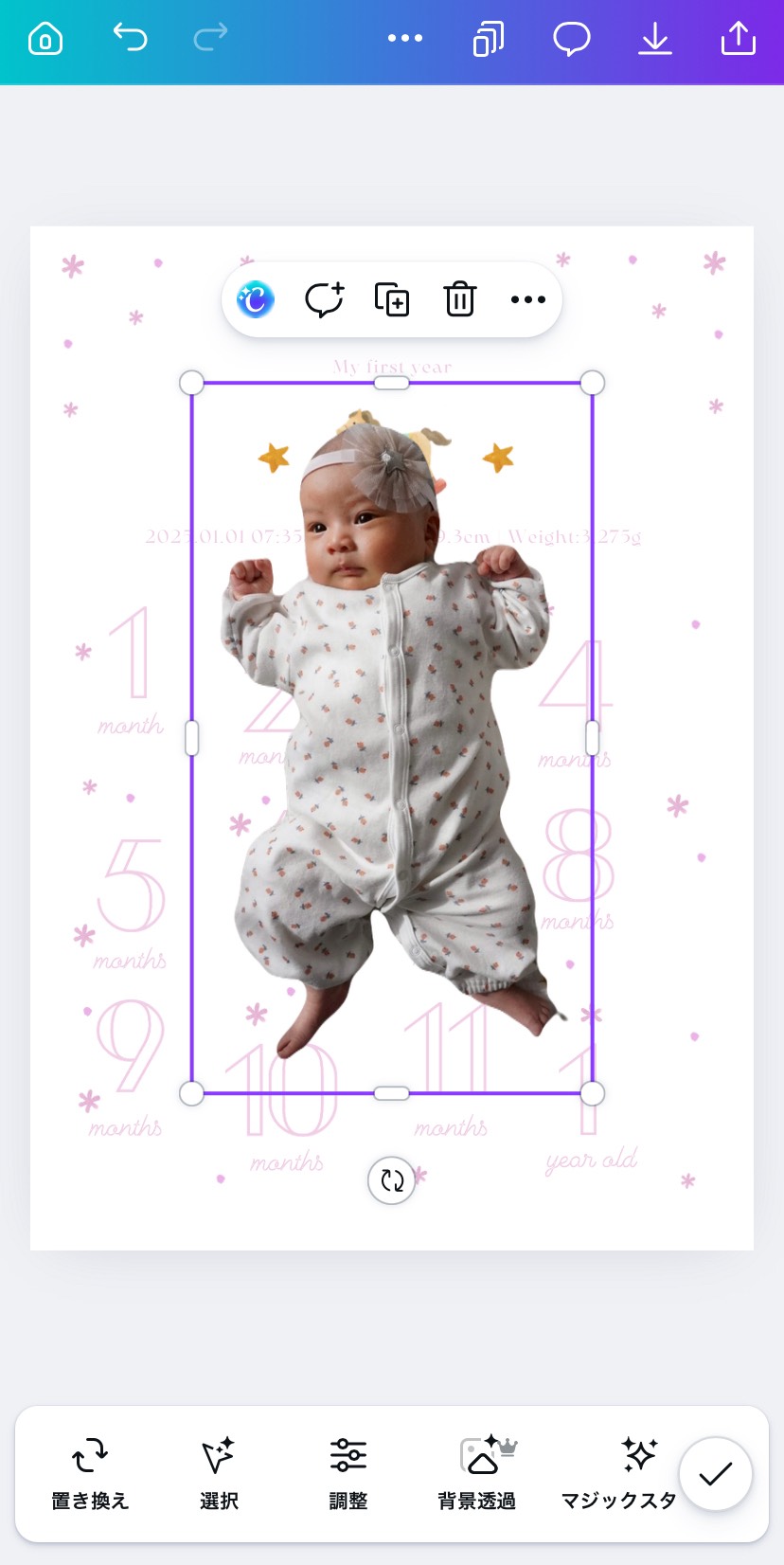The height and width of the screenshot is (1565, 784).
Task: Go to the Canva home screen
Action: tap(45, 39)
